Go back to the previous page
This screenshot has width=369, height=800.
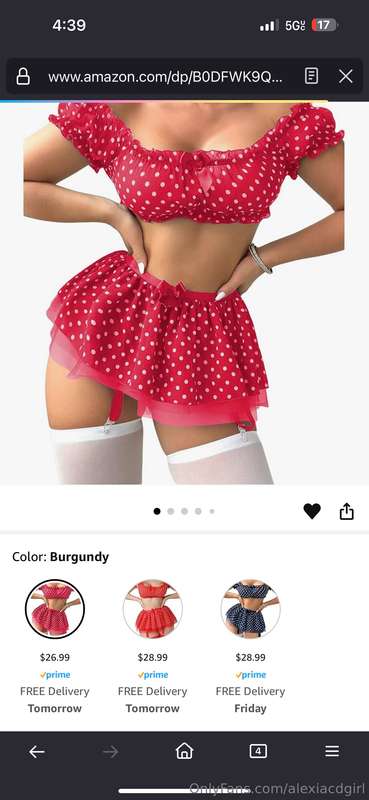(x=37, y=751)
